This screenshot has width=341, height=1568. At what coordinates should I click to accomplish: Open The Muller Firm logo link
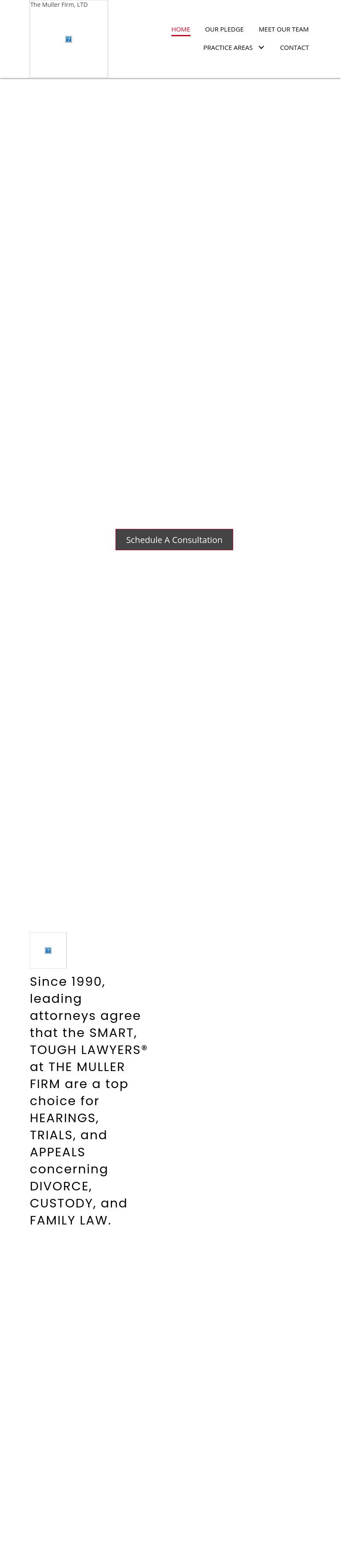69,39
